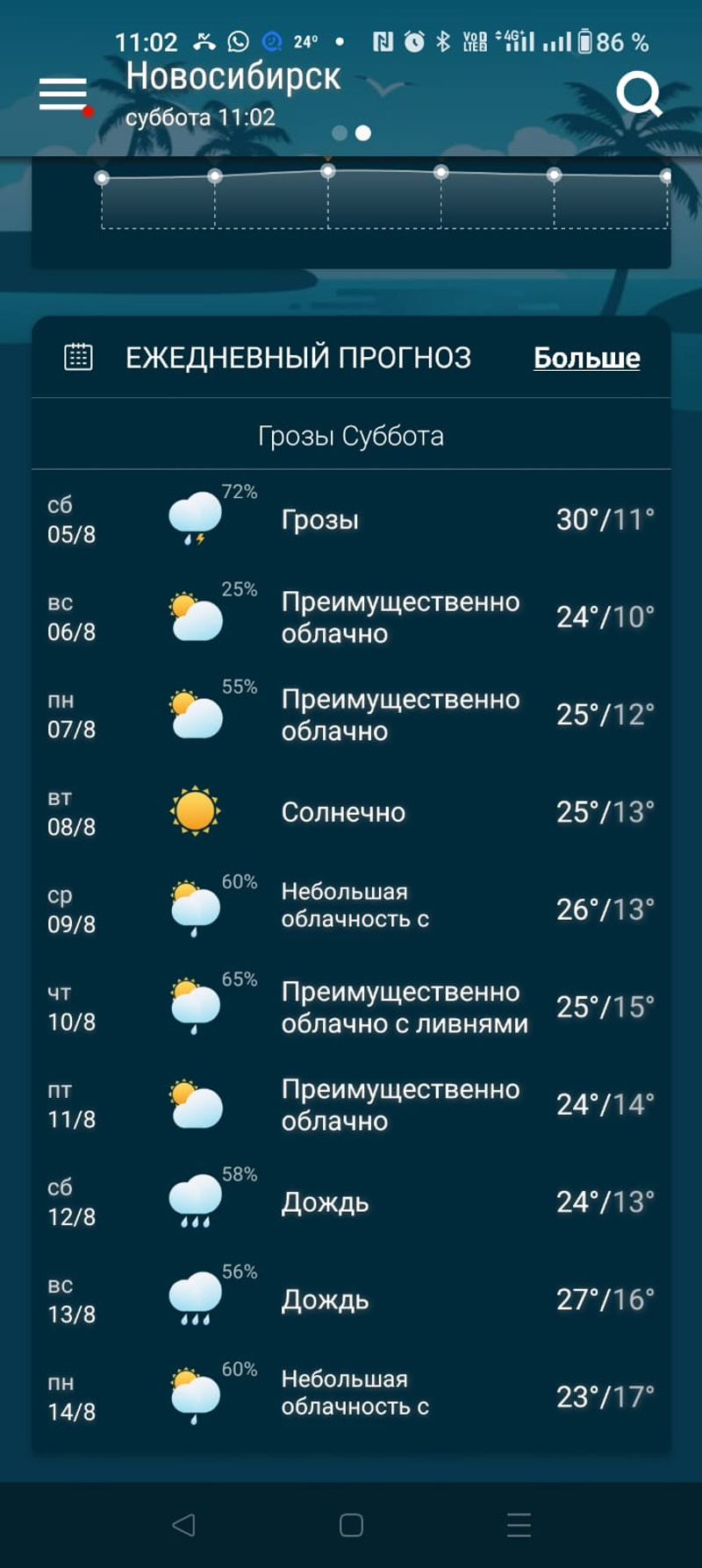Tap the page indicator dots under the city name
Image resolution: width=702 pixels, height=1568 pixels.
(351, 133)
